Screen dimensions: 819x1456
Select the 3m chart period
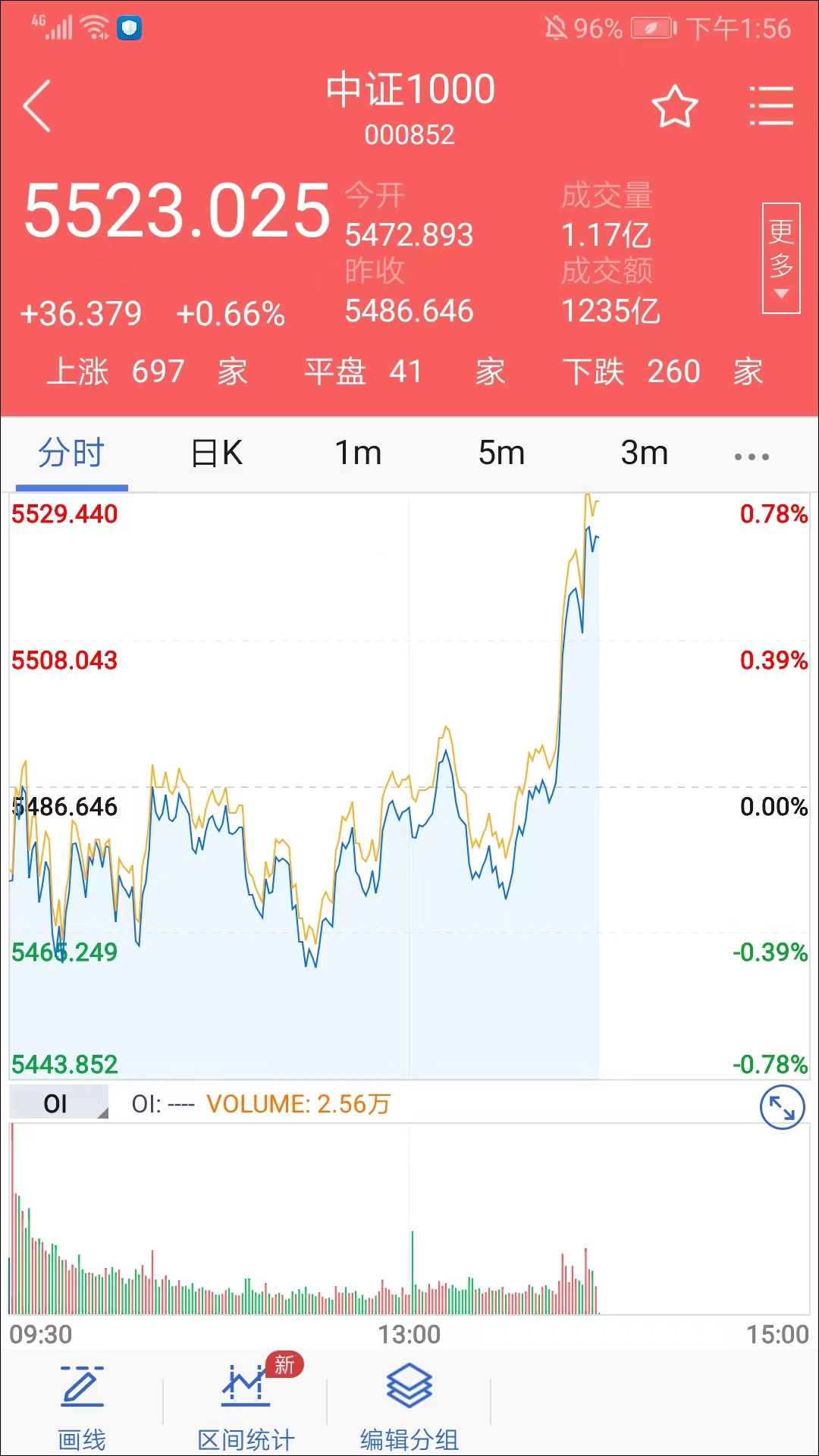pos(645,453)
